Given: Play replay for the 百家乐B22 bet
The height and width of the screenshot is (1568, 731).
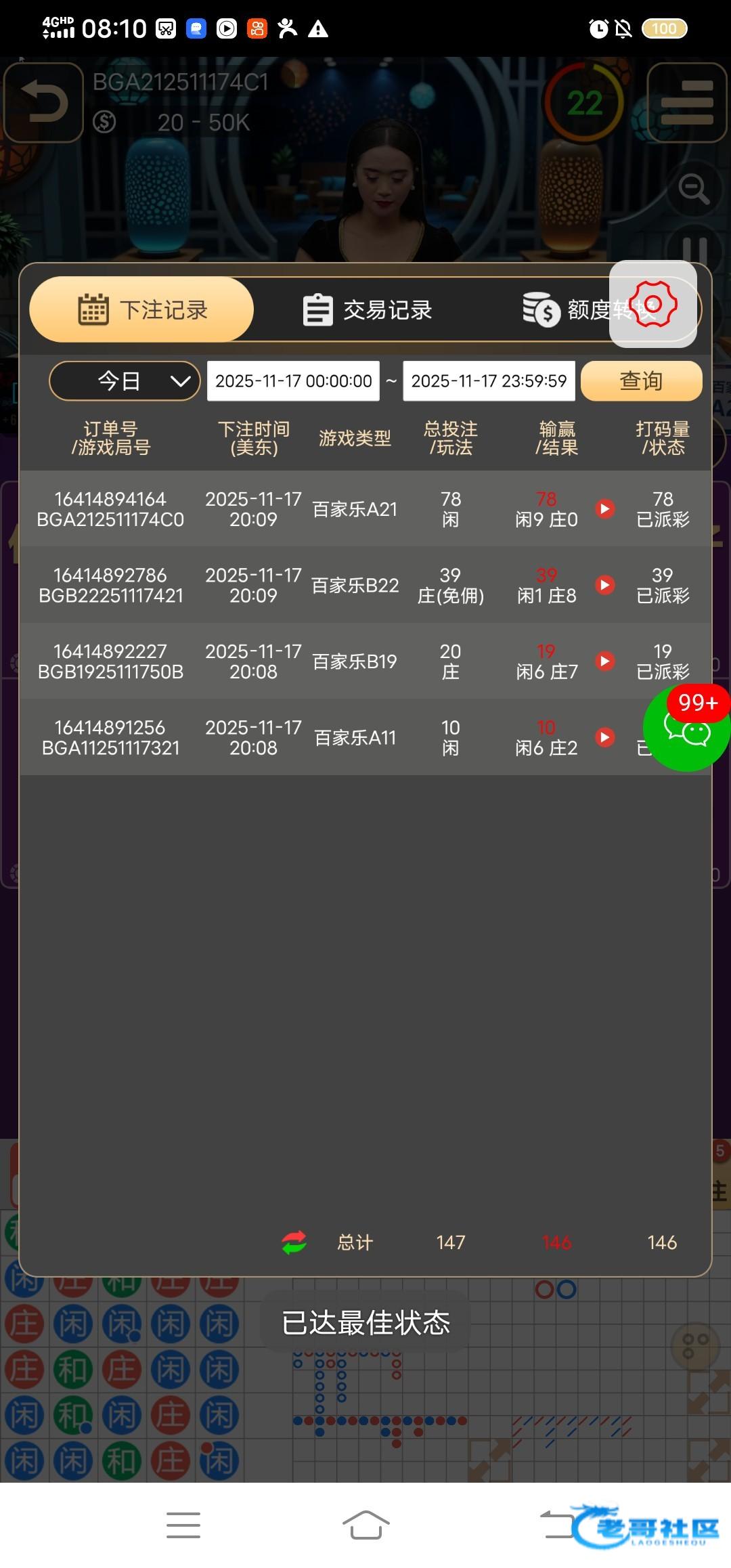Looking at the screenshot, I should click(605, 585).
